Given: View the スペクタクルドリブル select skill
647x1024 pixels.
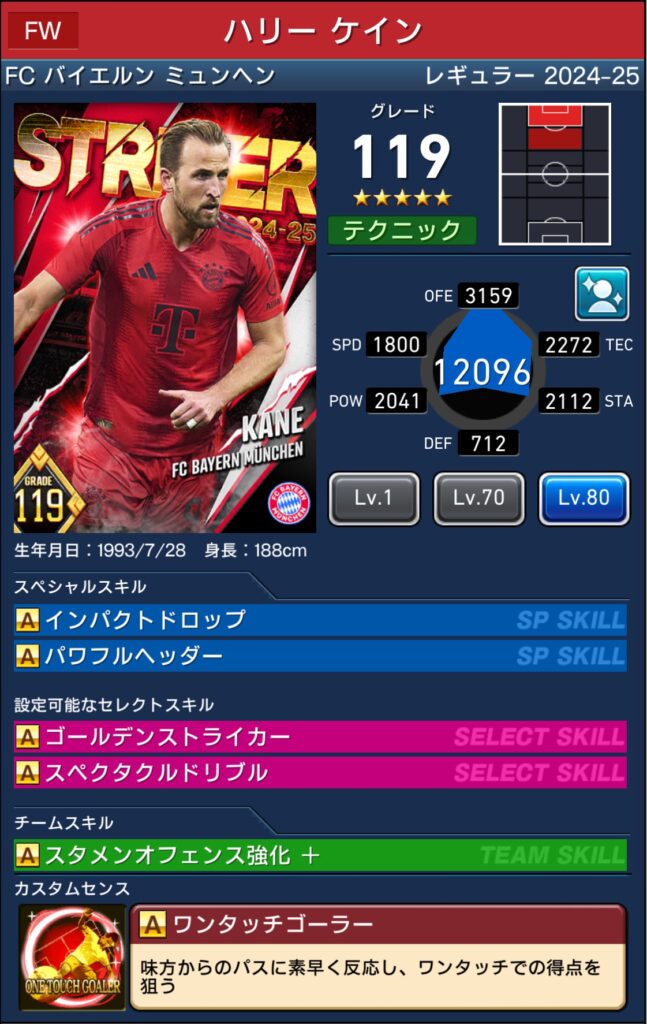Looking at the screenshot, I should click(x=320, y=773).
